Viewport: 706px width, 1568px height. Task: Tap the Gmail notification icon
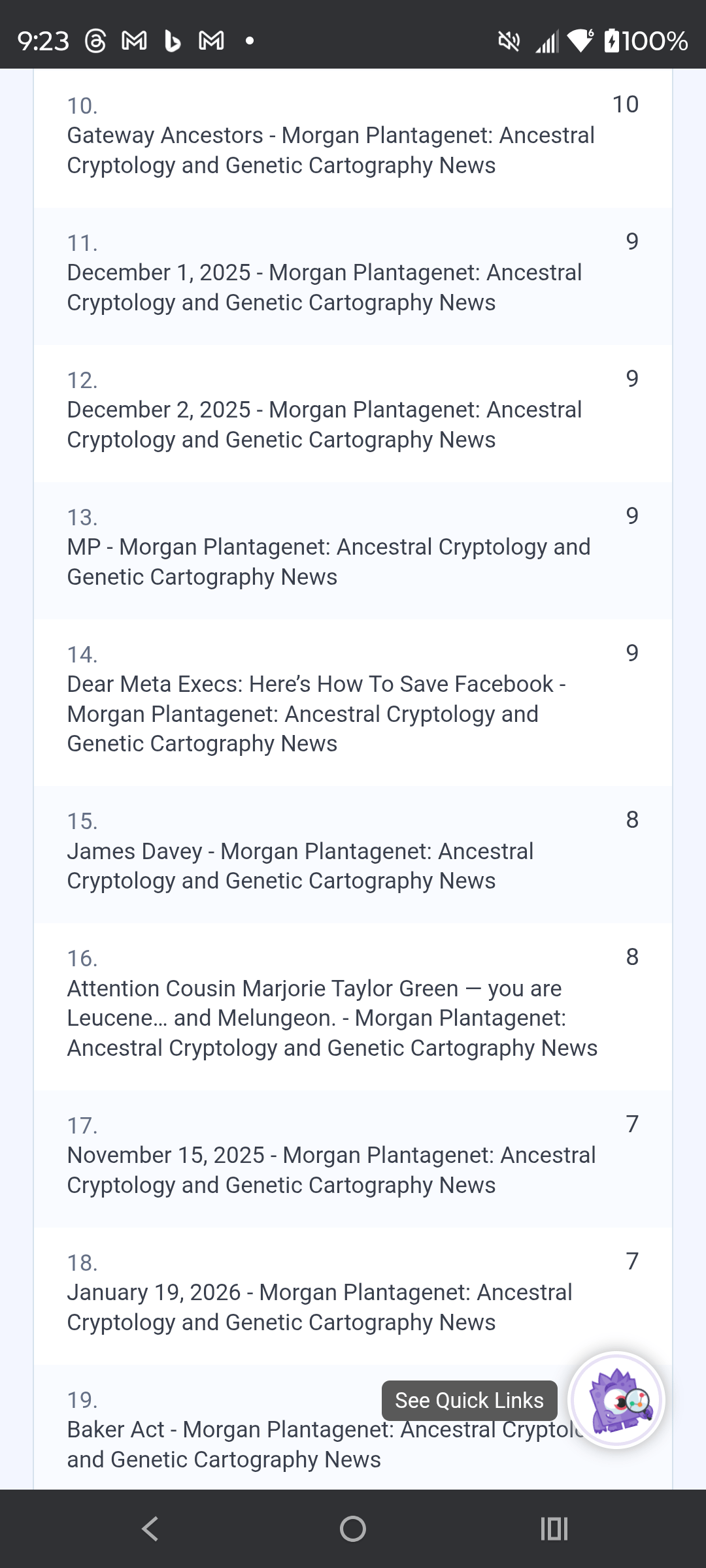click(134, 41)
